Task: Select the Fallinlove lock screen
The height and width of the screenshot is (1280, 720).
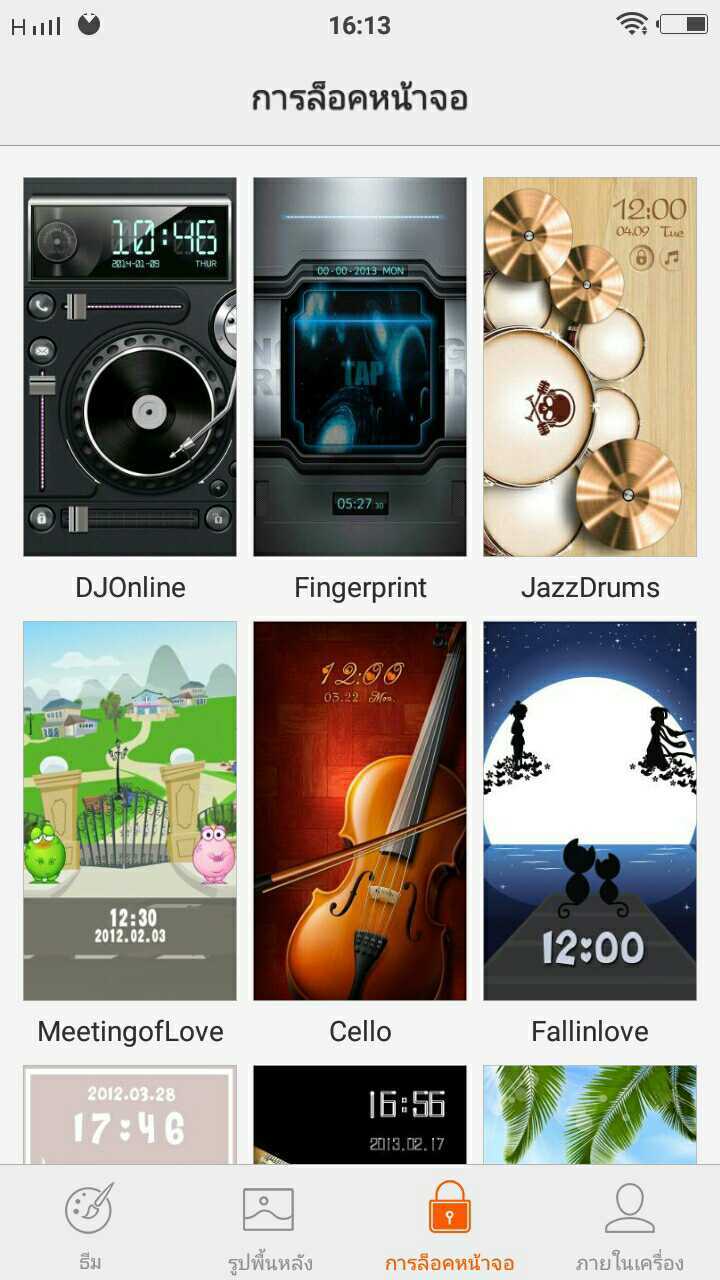Action: (x=590, y=811)
